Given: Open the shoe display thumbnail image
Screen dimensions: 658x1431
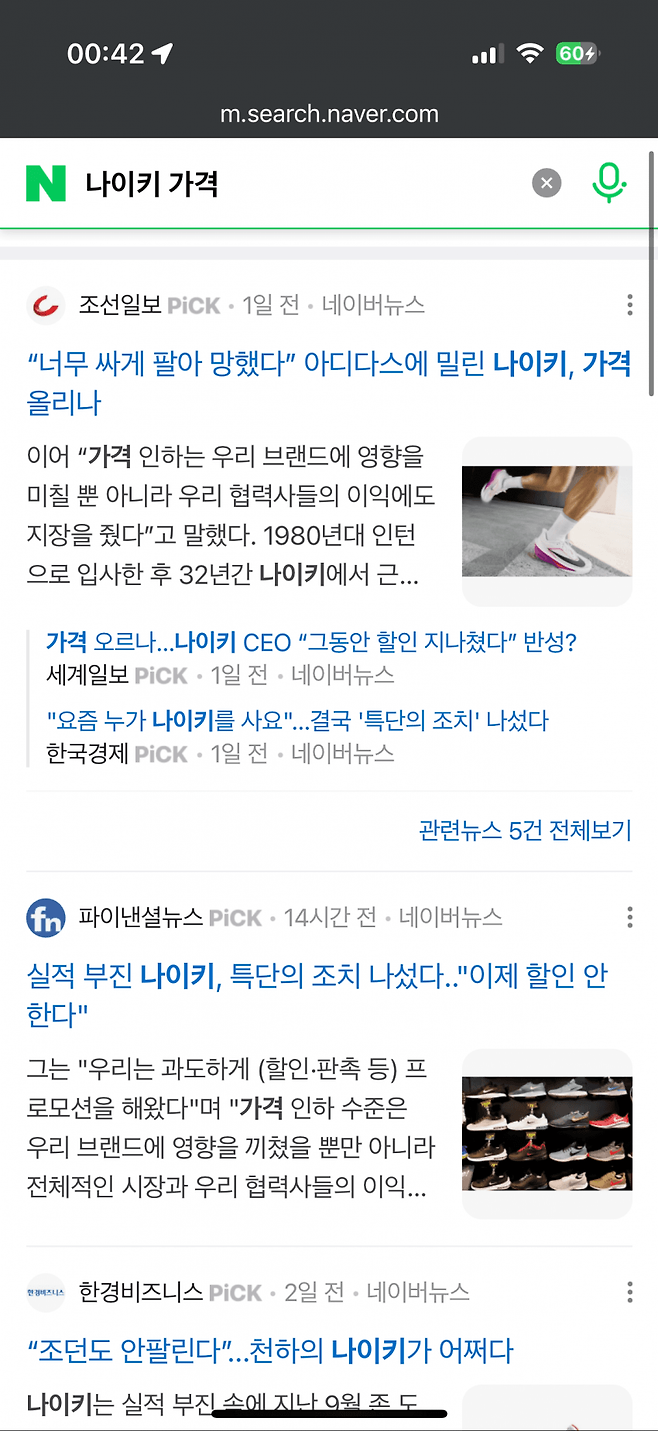Looking at the screenshot, I should coord(546,1133).
